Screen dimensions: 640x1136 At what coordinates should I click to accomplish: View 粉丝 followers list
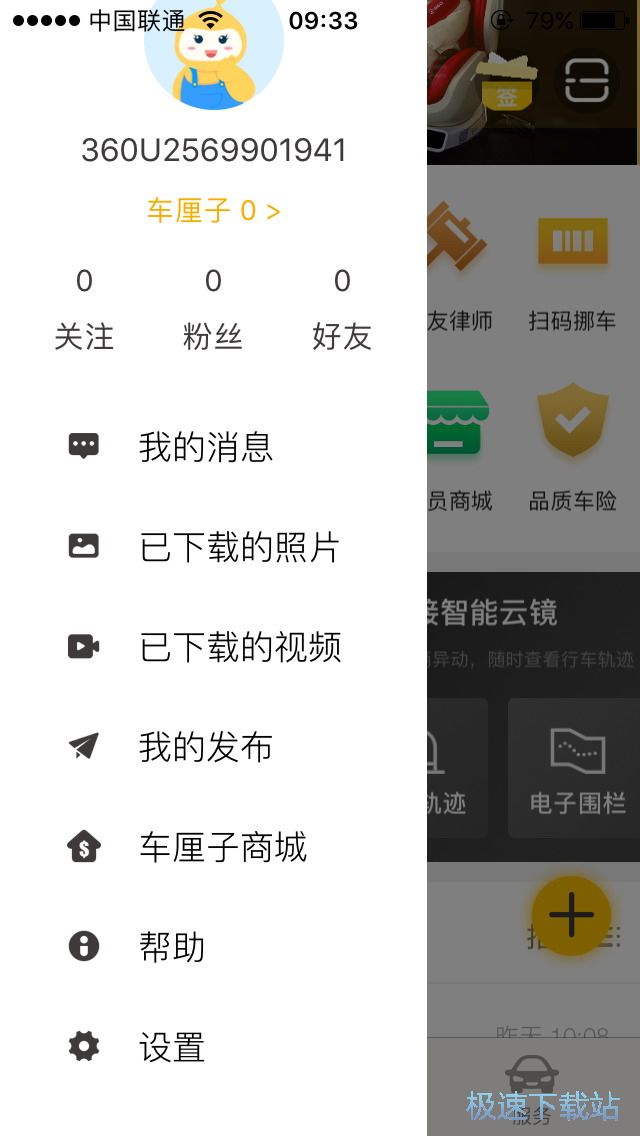click(213, 310)
